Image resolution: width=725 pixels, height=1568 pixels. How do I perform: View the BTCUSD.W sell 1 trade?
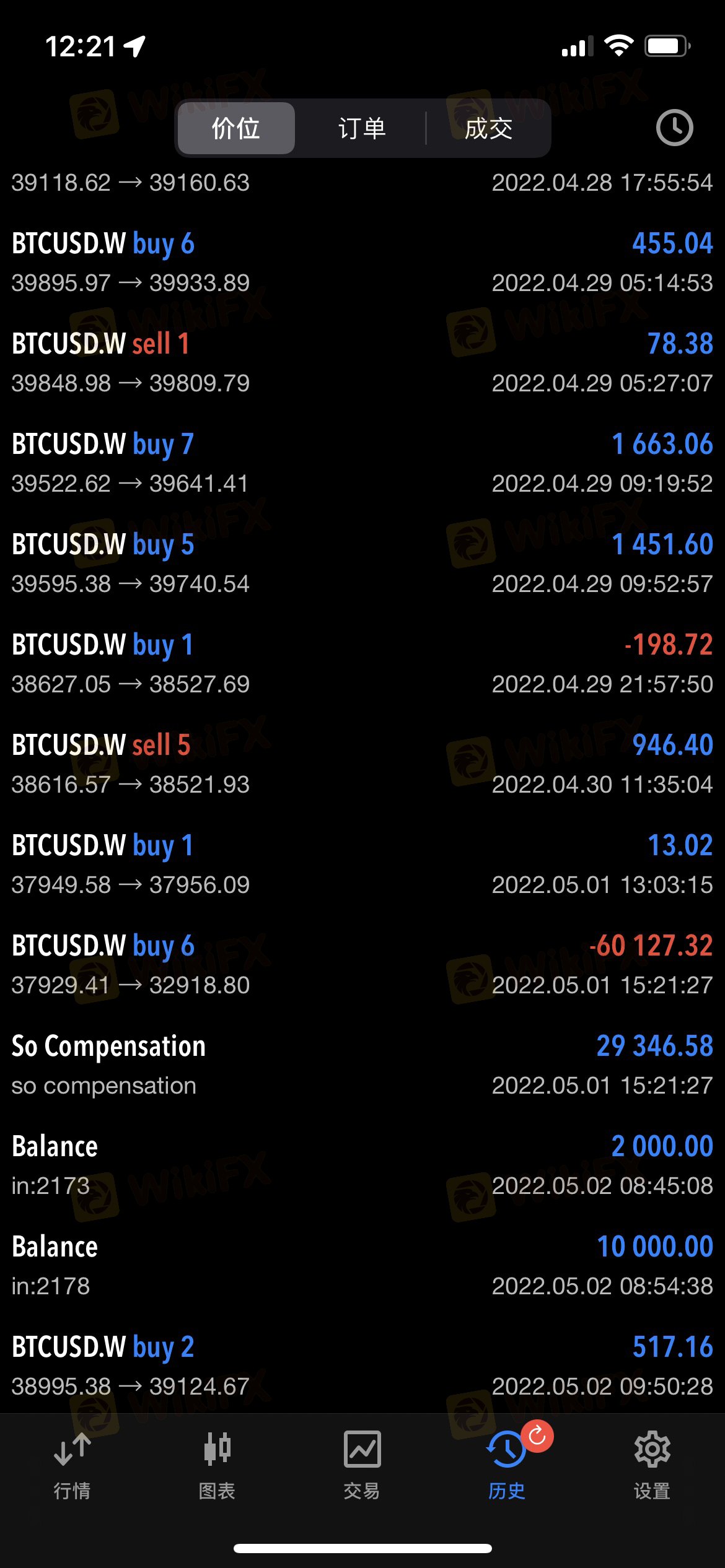362,363
